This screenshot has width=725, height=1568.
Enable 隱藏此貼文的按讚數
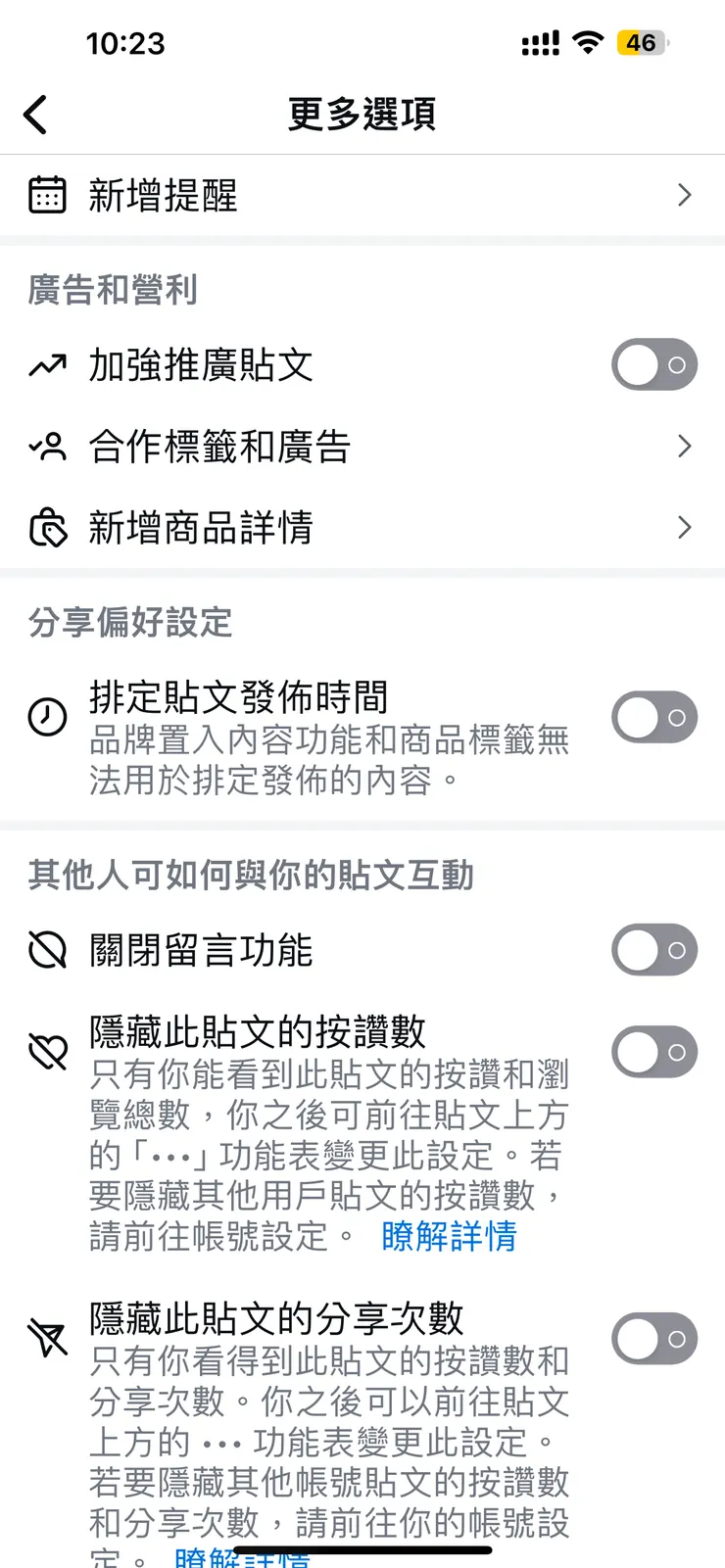click(653, 1051)
